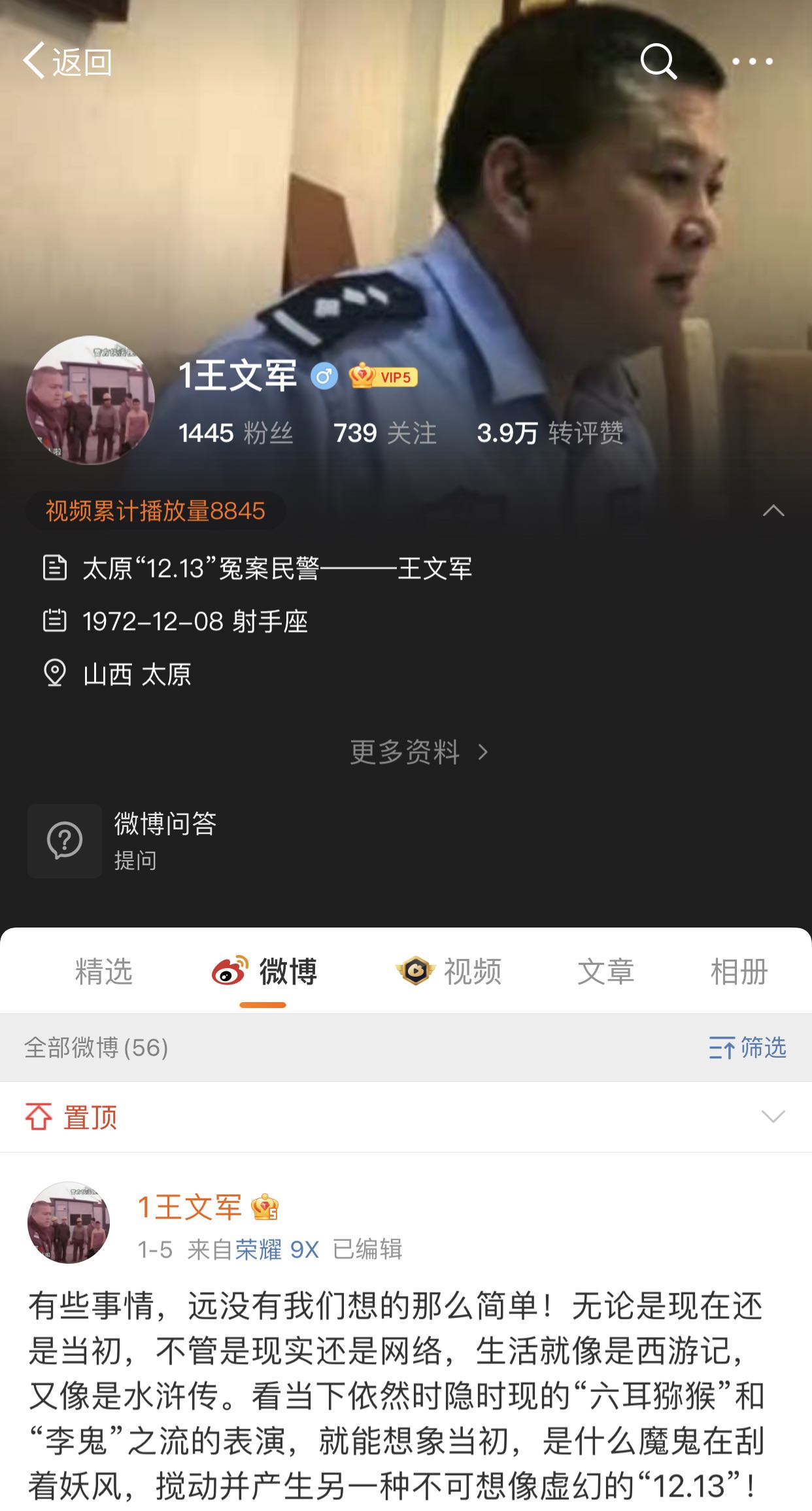Open the 文章 tab
812x1511 pixels.
pyautogui.click(x=605, y=971)
